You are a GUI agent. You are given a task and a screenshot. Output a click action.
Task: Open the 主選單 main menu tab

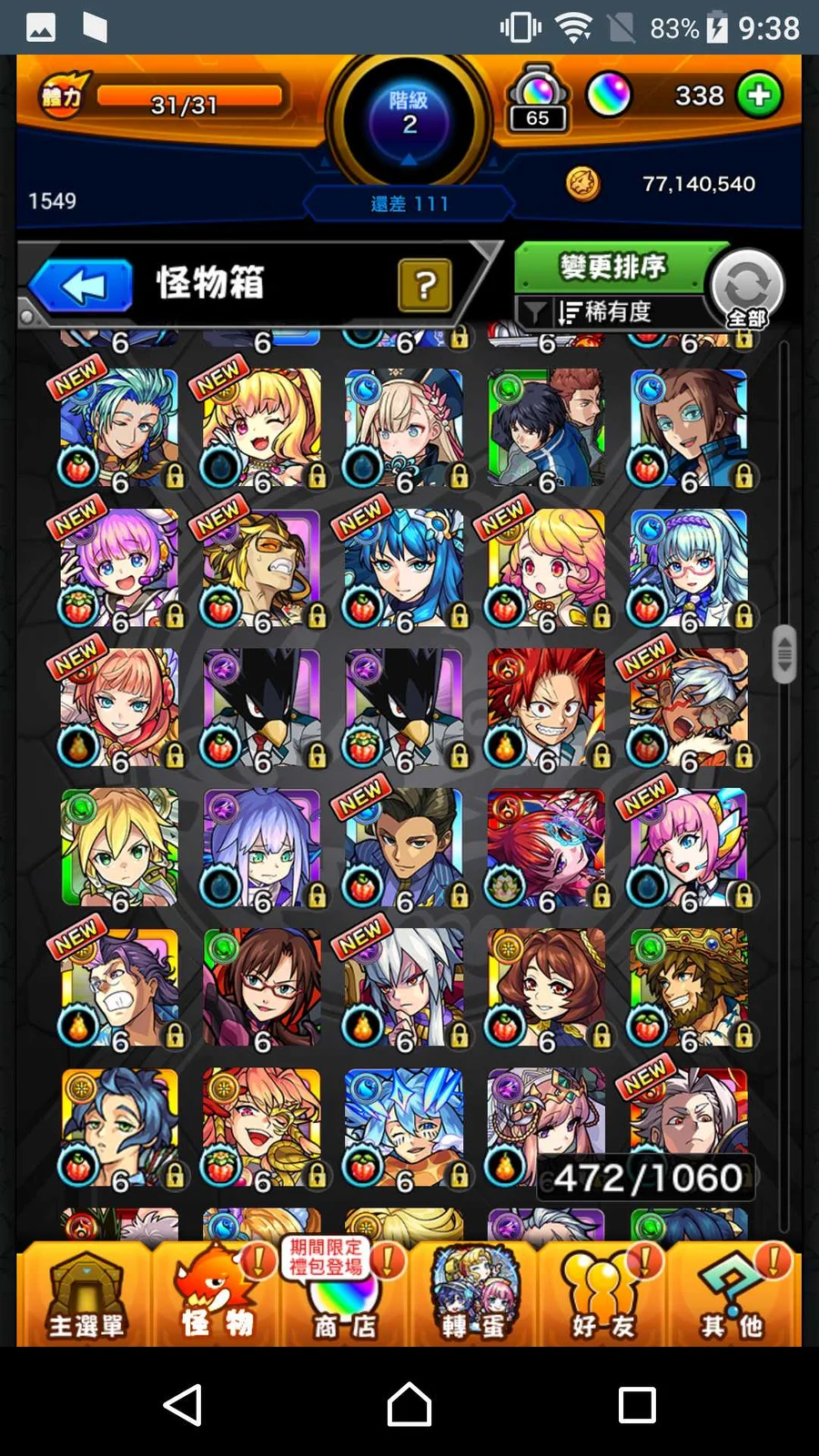[86, 1296]
